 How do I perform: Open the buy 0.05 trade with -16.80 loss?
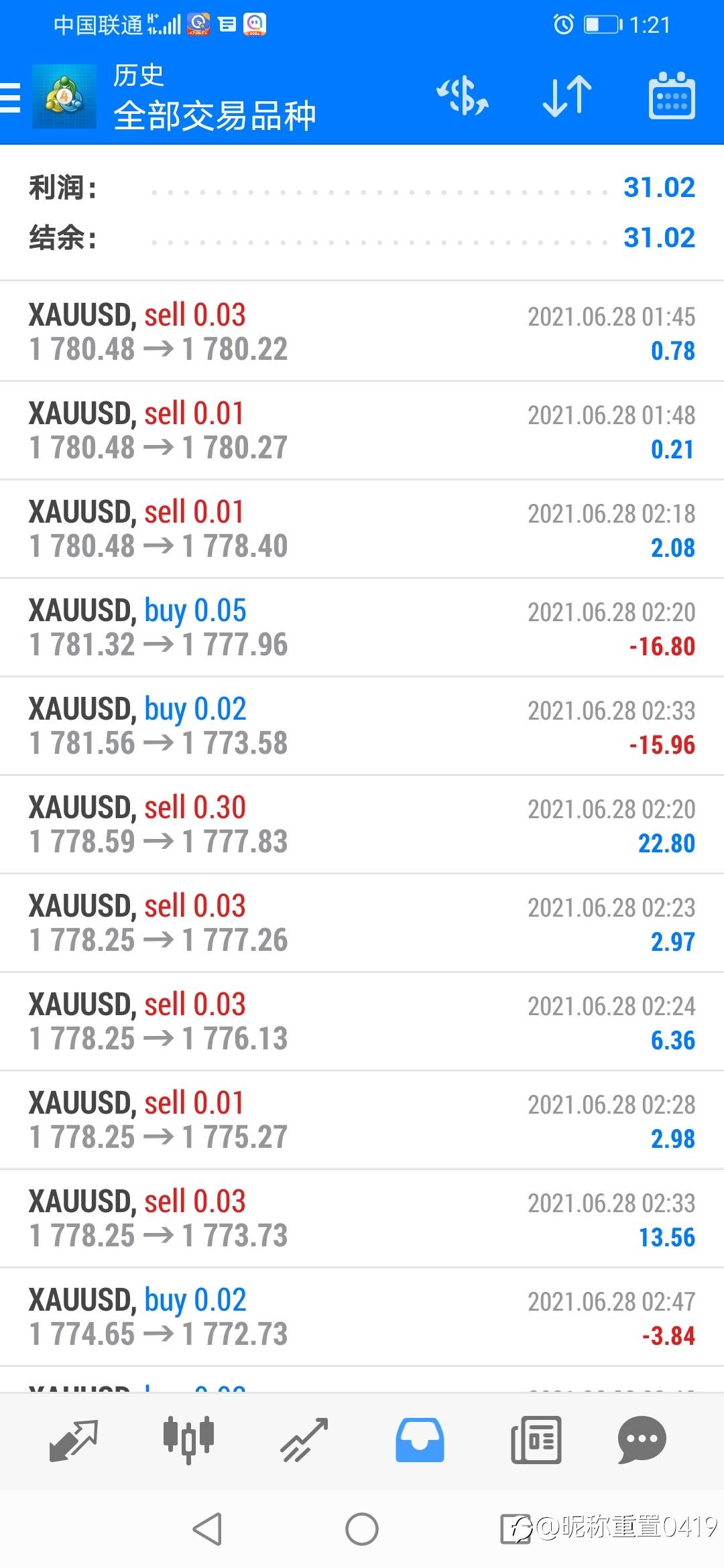coord(362,627)
